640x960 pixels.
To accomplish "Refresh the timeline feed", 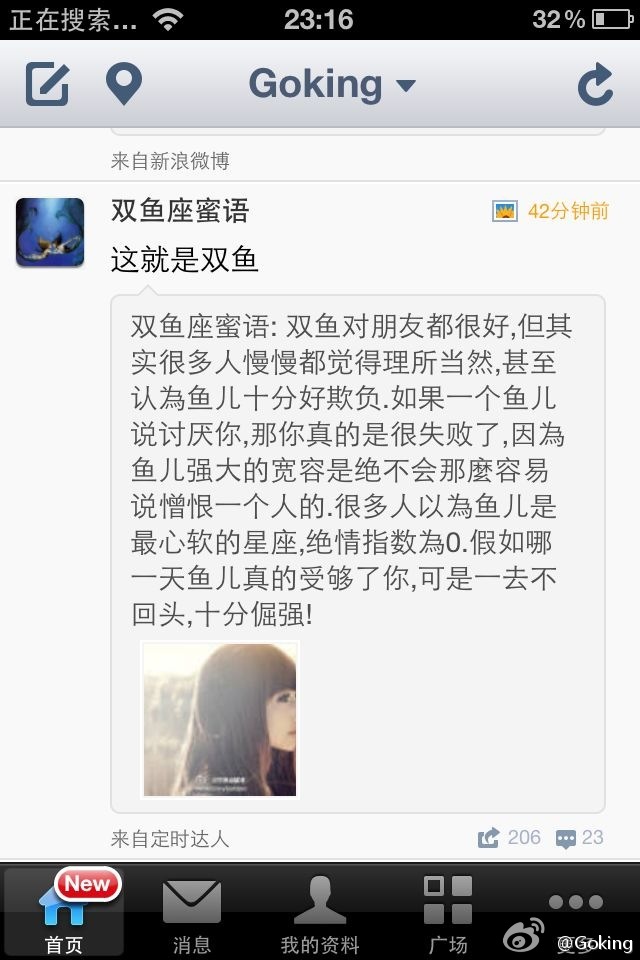I will (595, 84).
